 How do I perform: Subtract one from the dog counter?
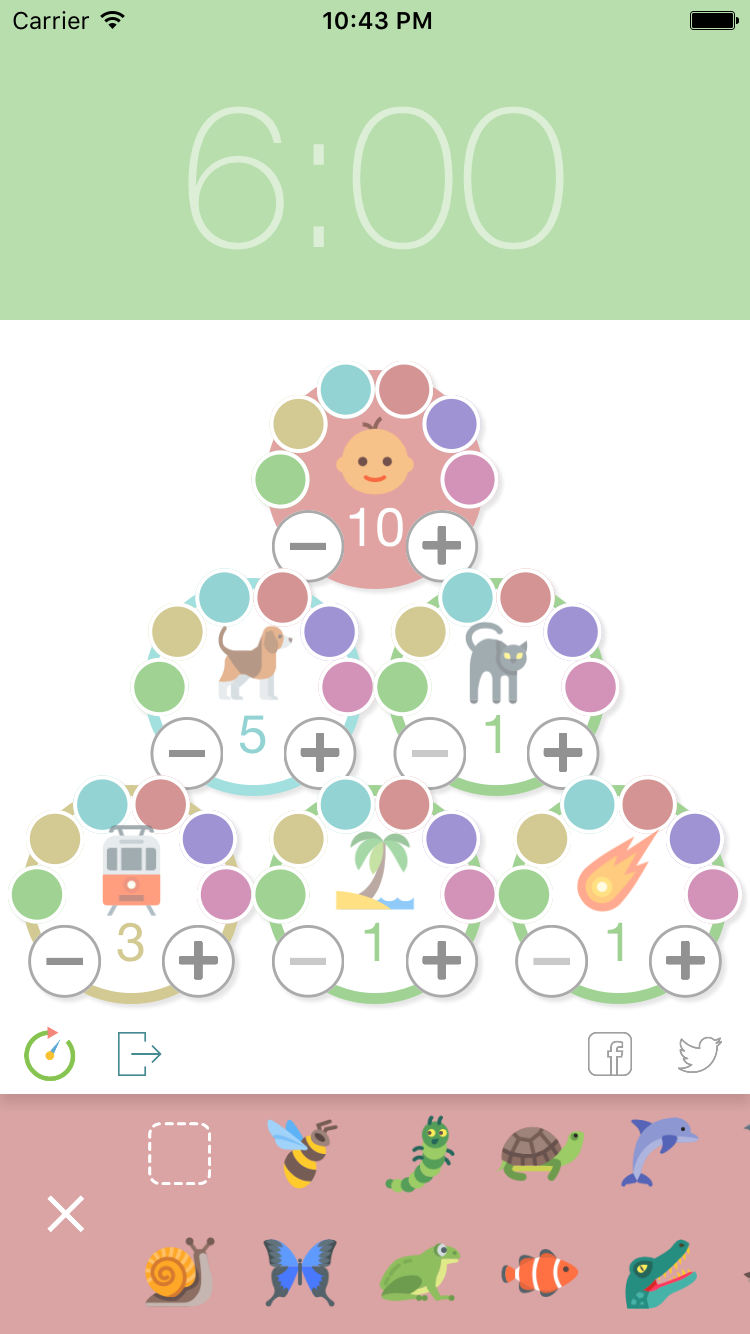pyautogui.click(x=187, y=753)
